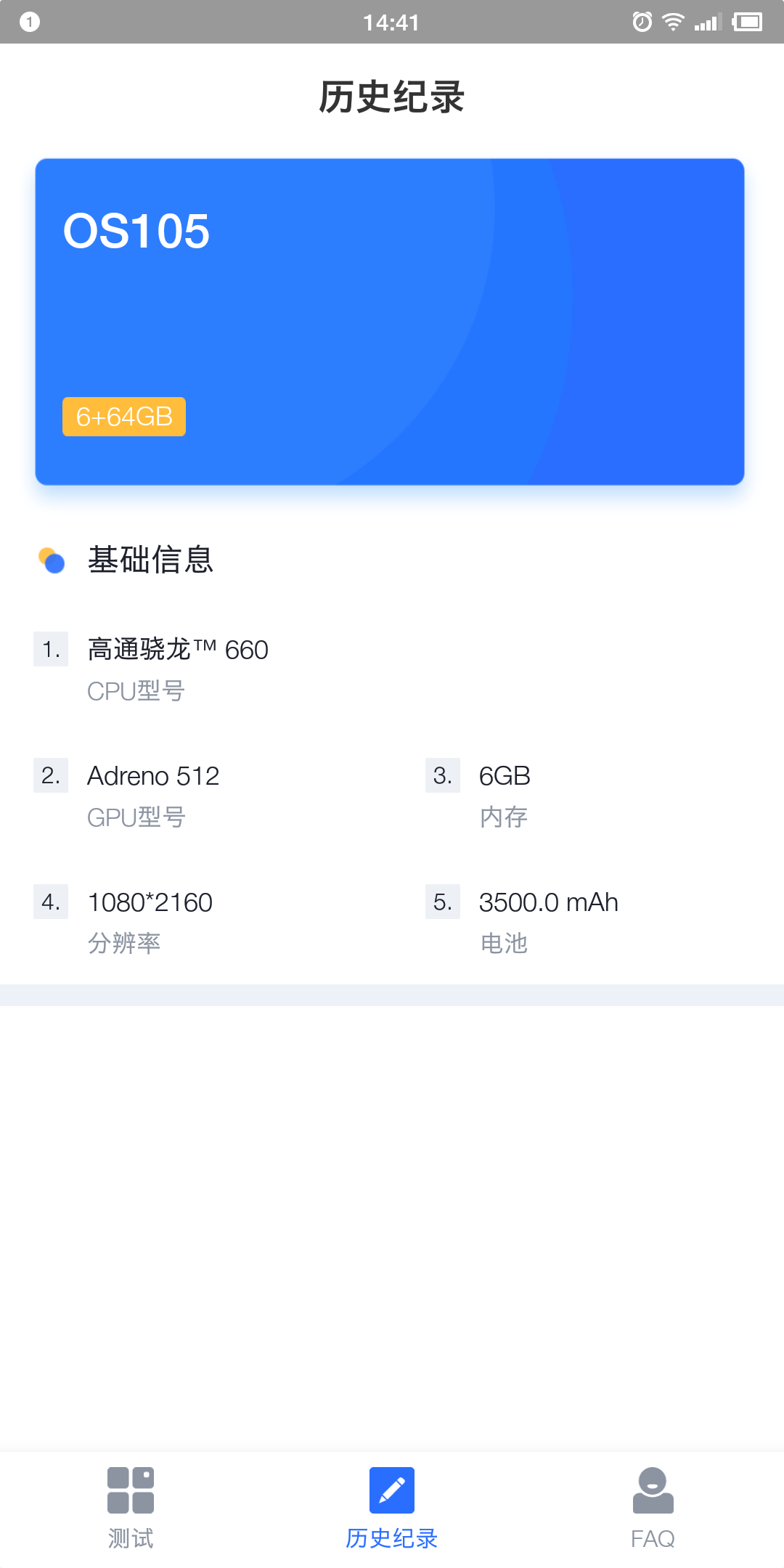Tap the pencil icon for 历史纪录
Viewport: 784px width, 1568px height.
(x=392, y=1490)
